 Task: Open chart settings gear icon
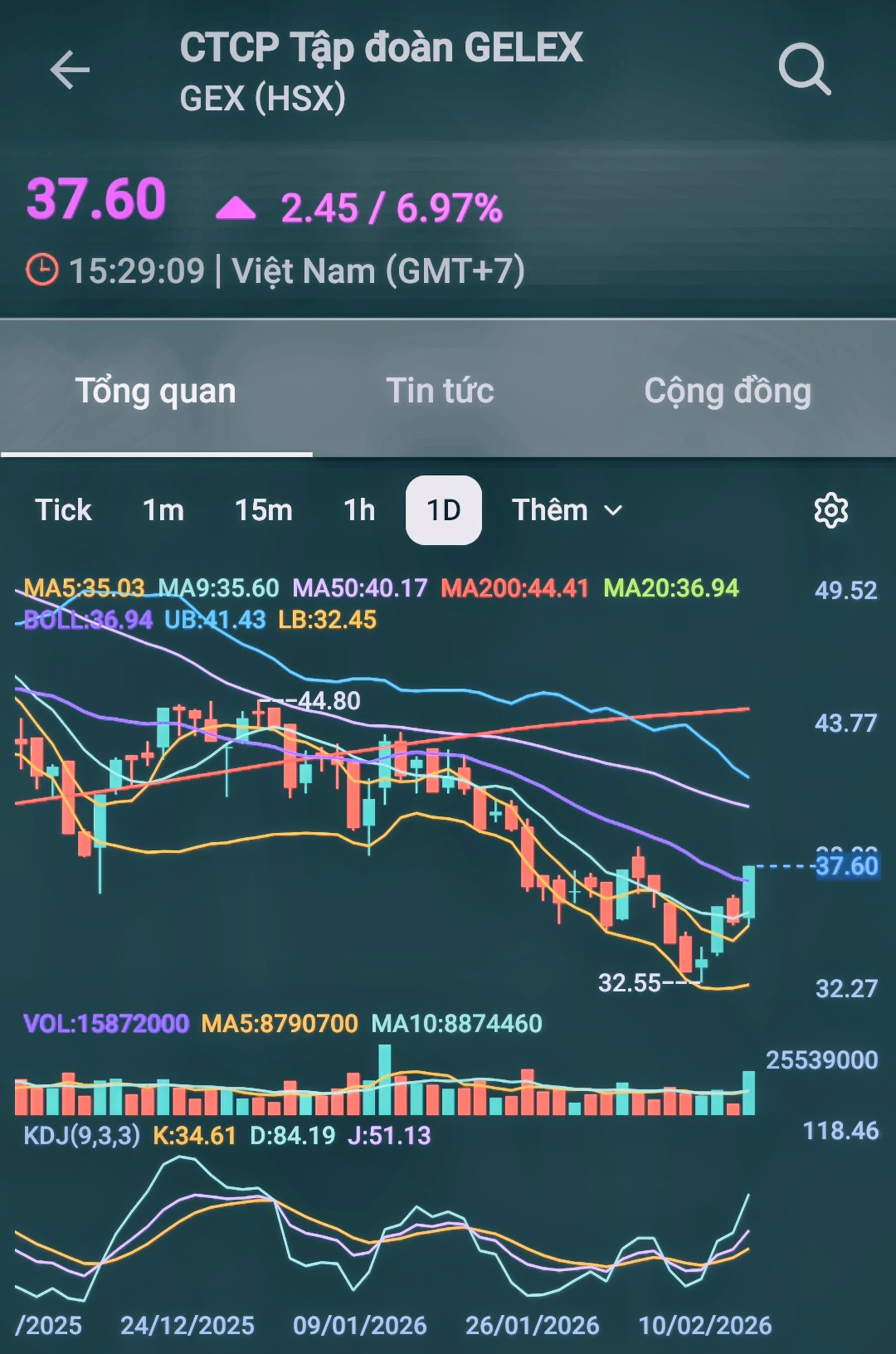click(x=830, y=510)
